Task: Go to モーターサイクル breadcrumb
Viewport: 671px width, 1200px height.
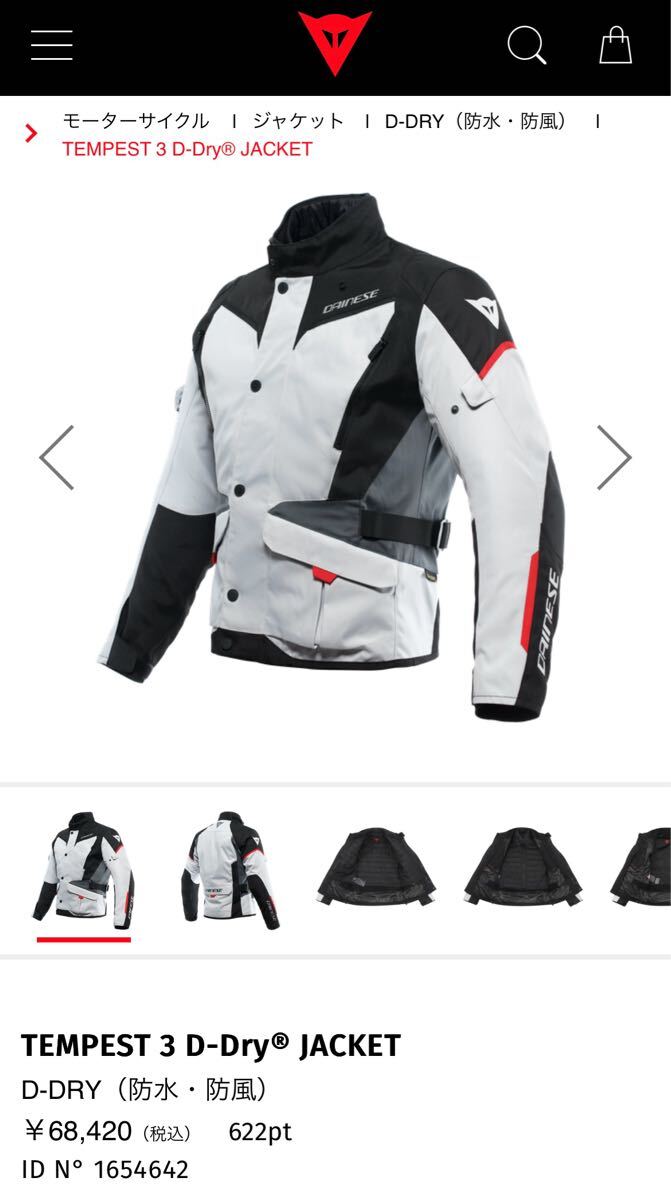Action: point(136,121)
